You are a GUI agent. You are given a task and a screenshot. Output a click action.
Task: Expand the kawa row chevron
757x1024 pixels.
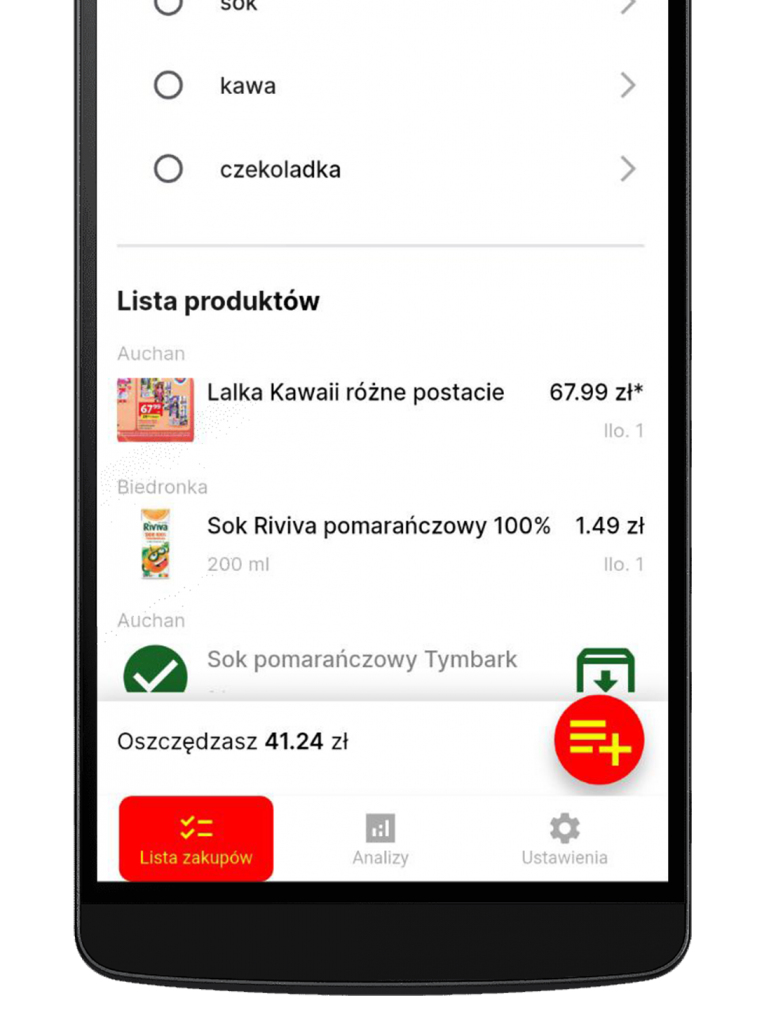(627, 86)
